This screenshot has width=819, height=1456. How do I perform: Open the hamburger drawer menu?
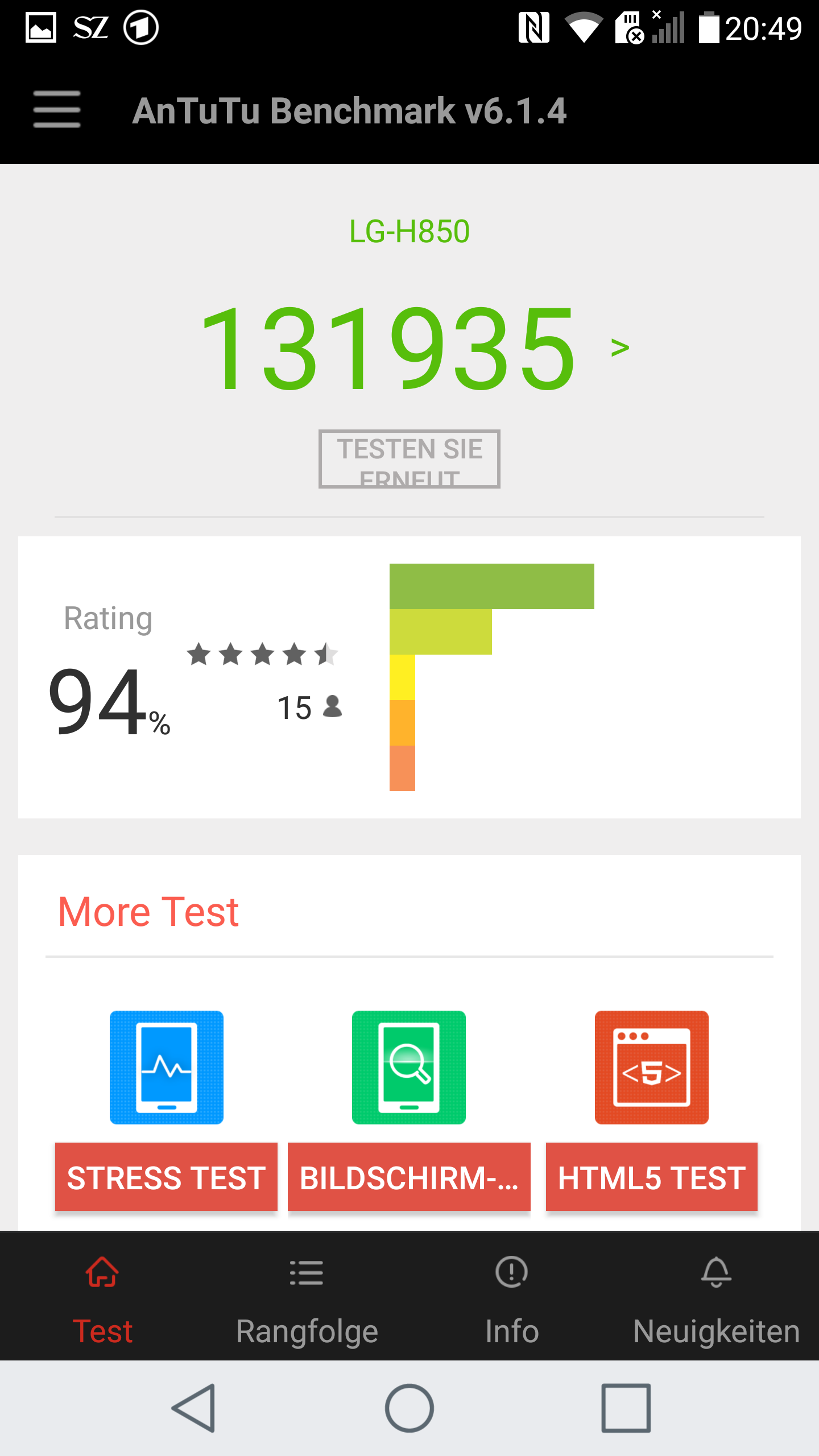click(x=57, y=109)
